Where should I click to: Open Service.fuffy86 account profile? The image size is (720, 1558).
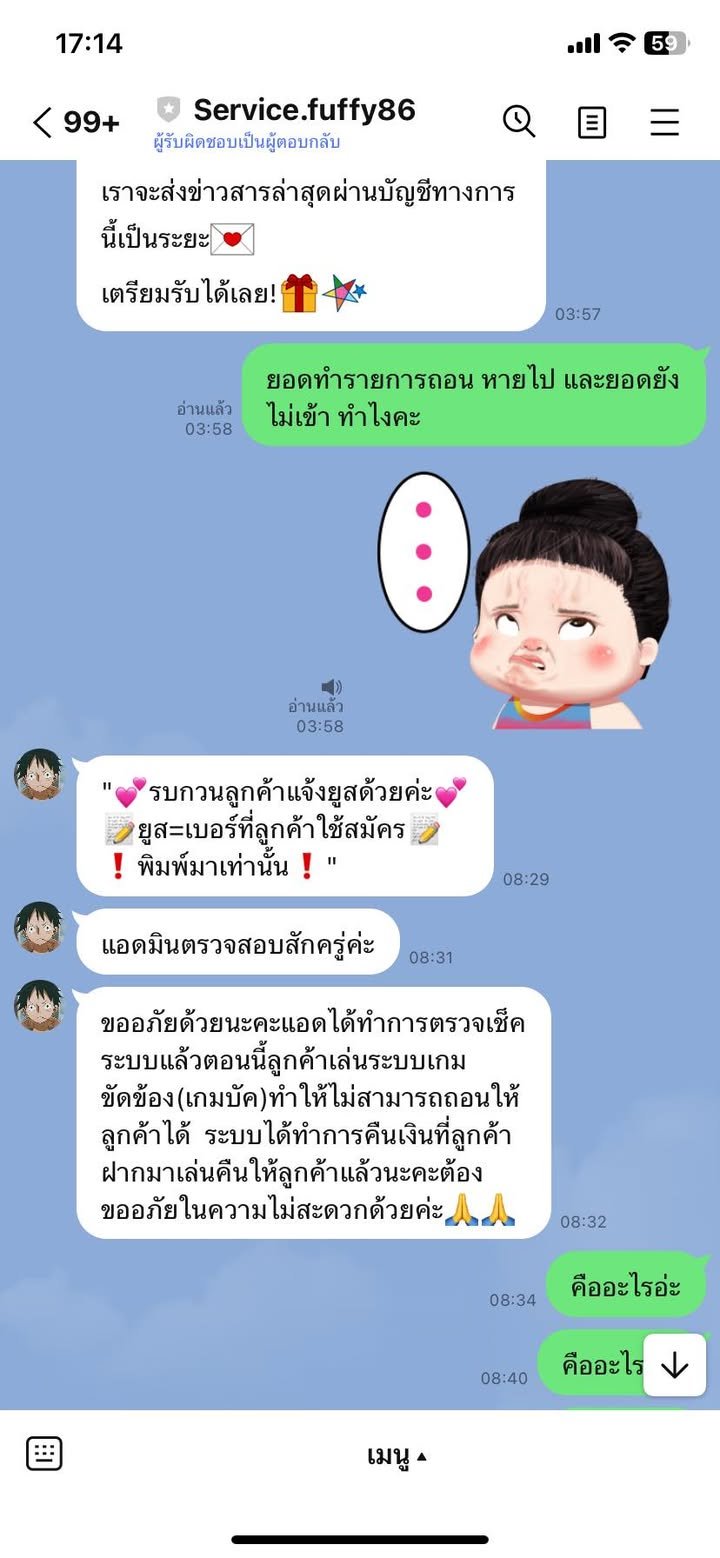point(303,109)
